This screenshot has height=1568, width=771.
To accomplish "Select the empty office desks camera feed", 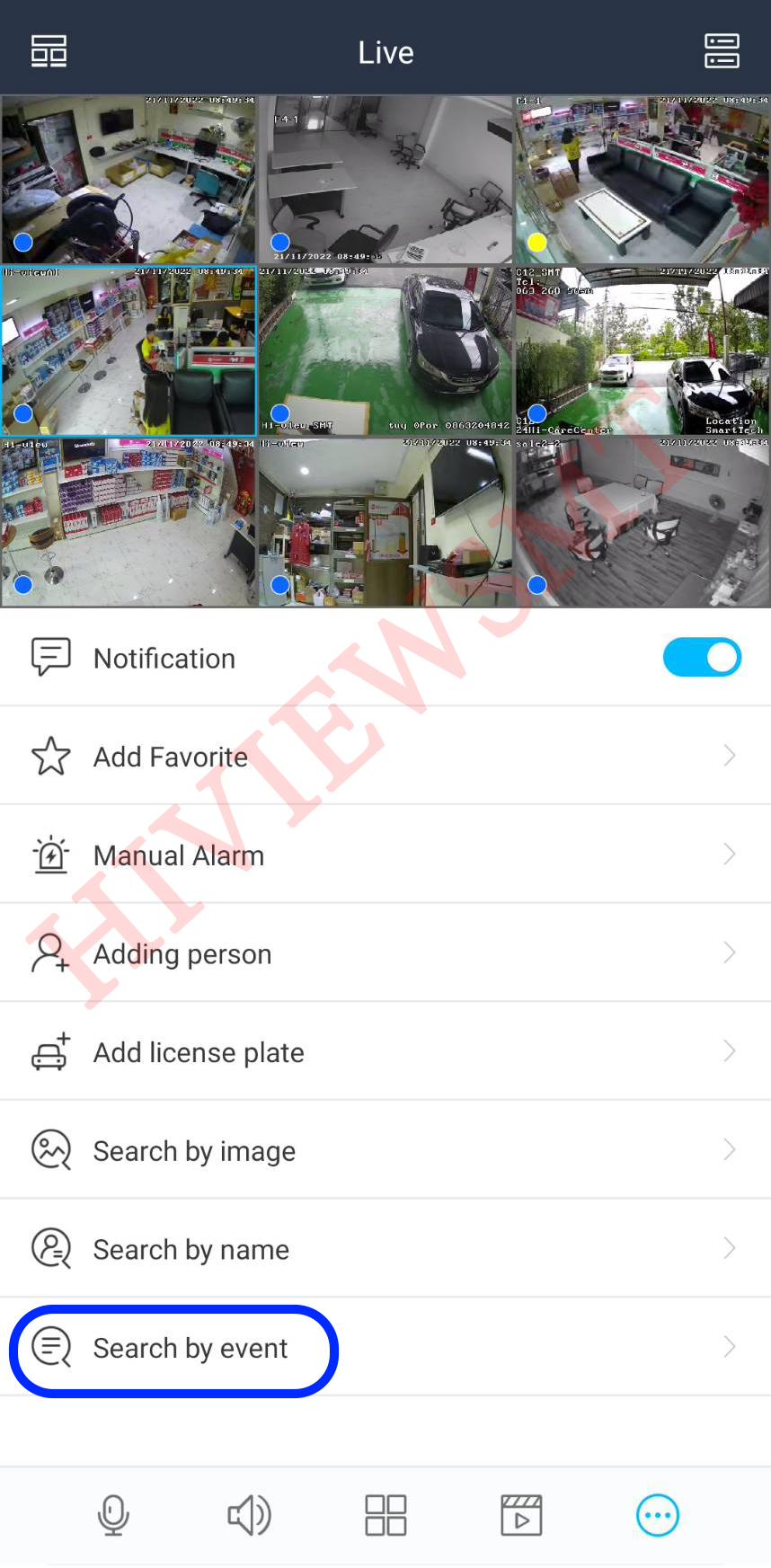I will [x=385, y=180].
